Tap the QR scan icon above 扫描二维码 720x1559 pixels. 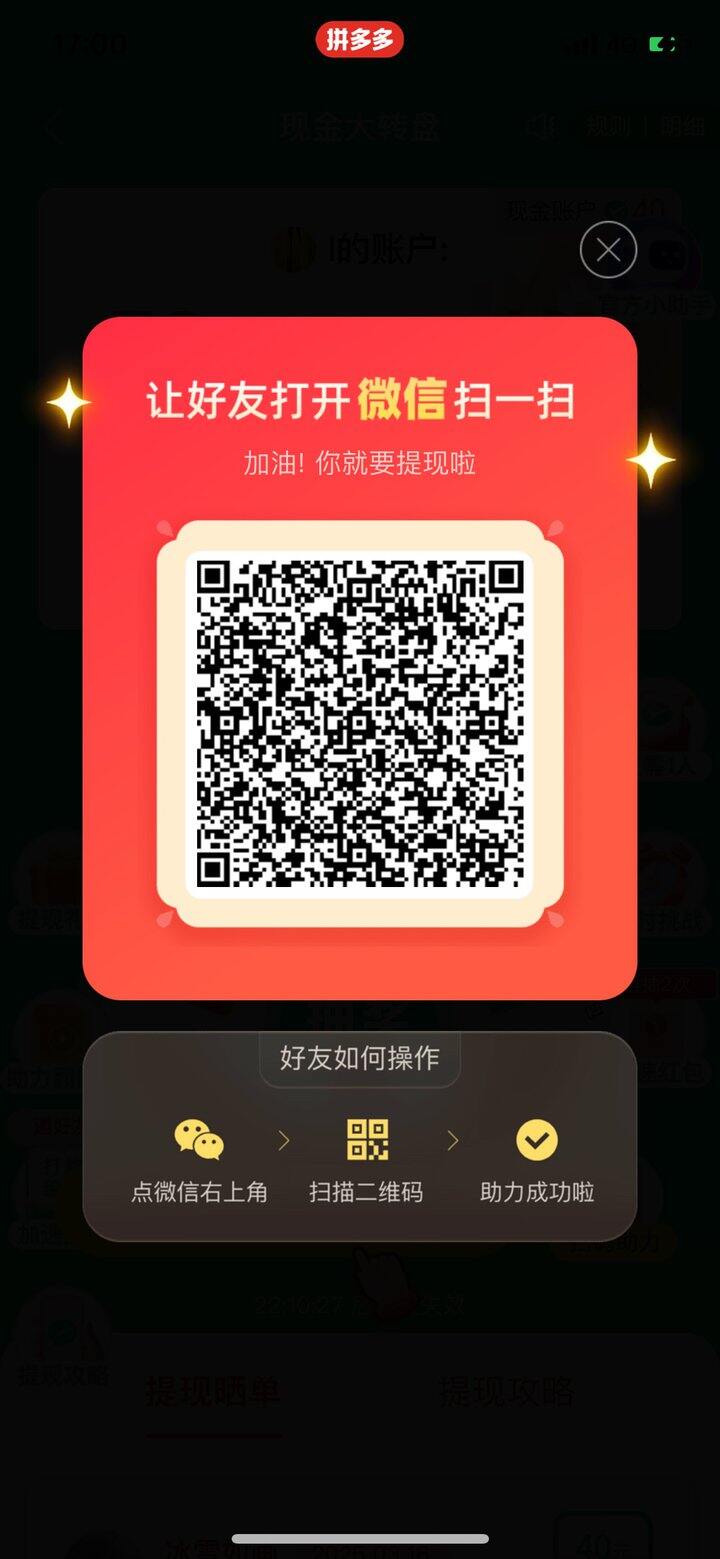366,1137
